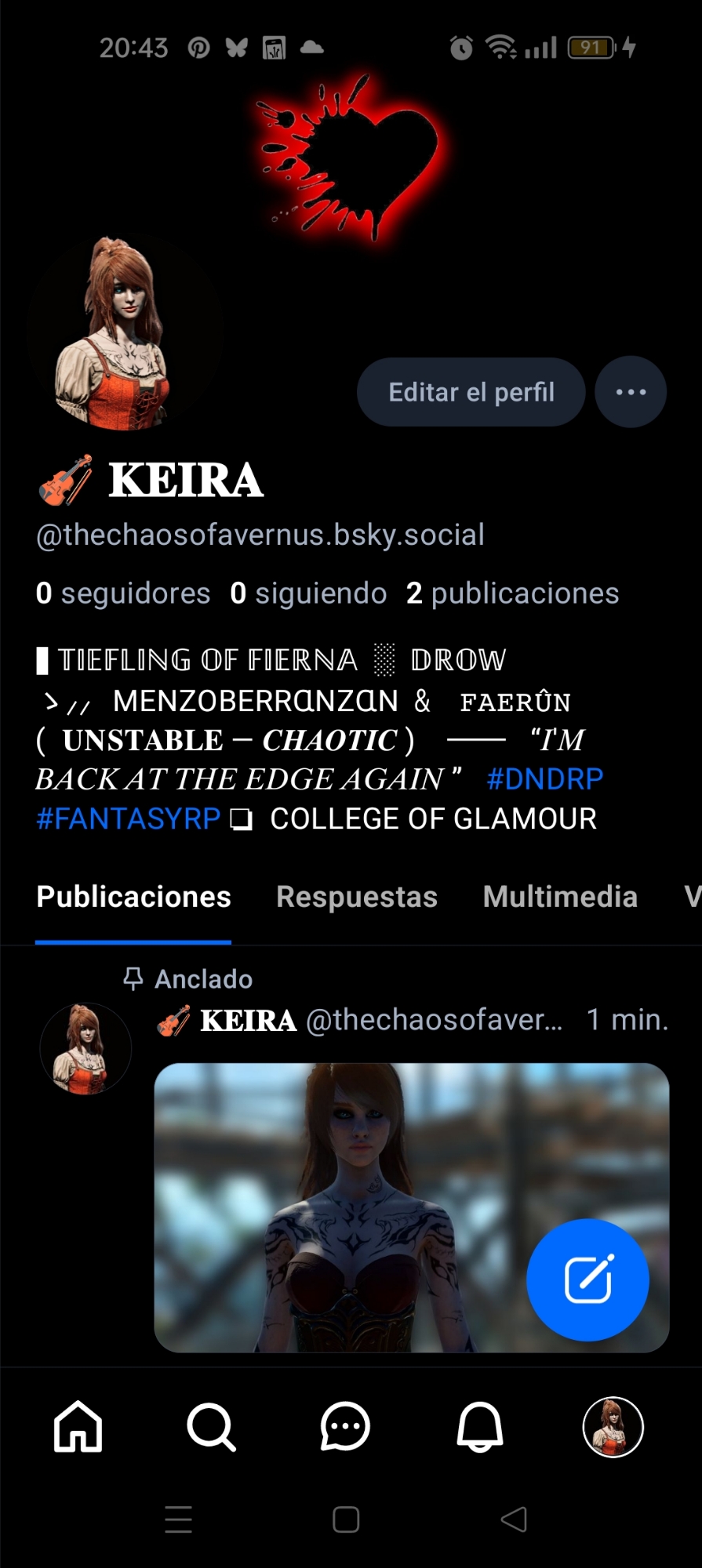Open the search section

211,1427
